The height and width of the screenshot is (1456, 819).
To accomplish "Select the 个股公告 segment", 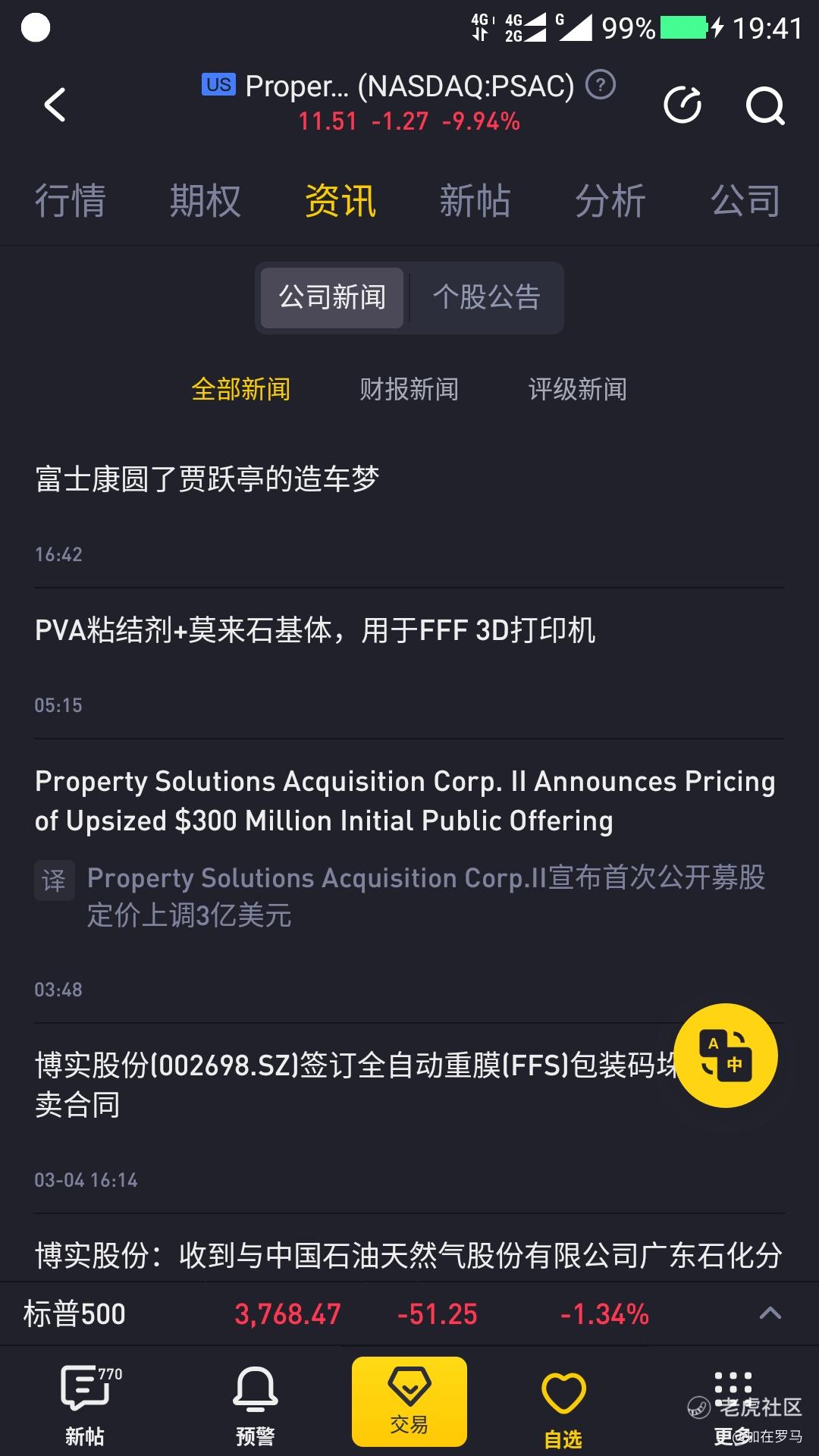I will [486, 297].
